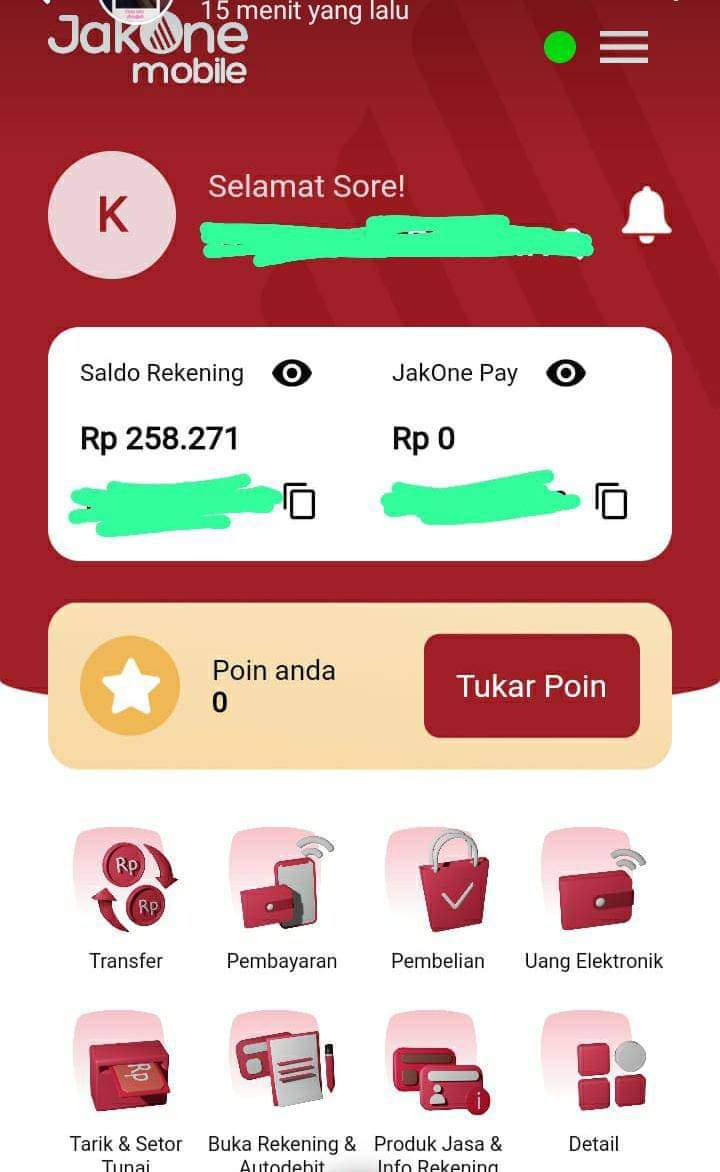Screen dimensions: 720x1172
Task: Open Tarik & Setor Tunai
Action: [x=126, y=1090]
